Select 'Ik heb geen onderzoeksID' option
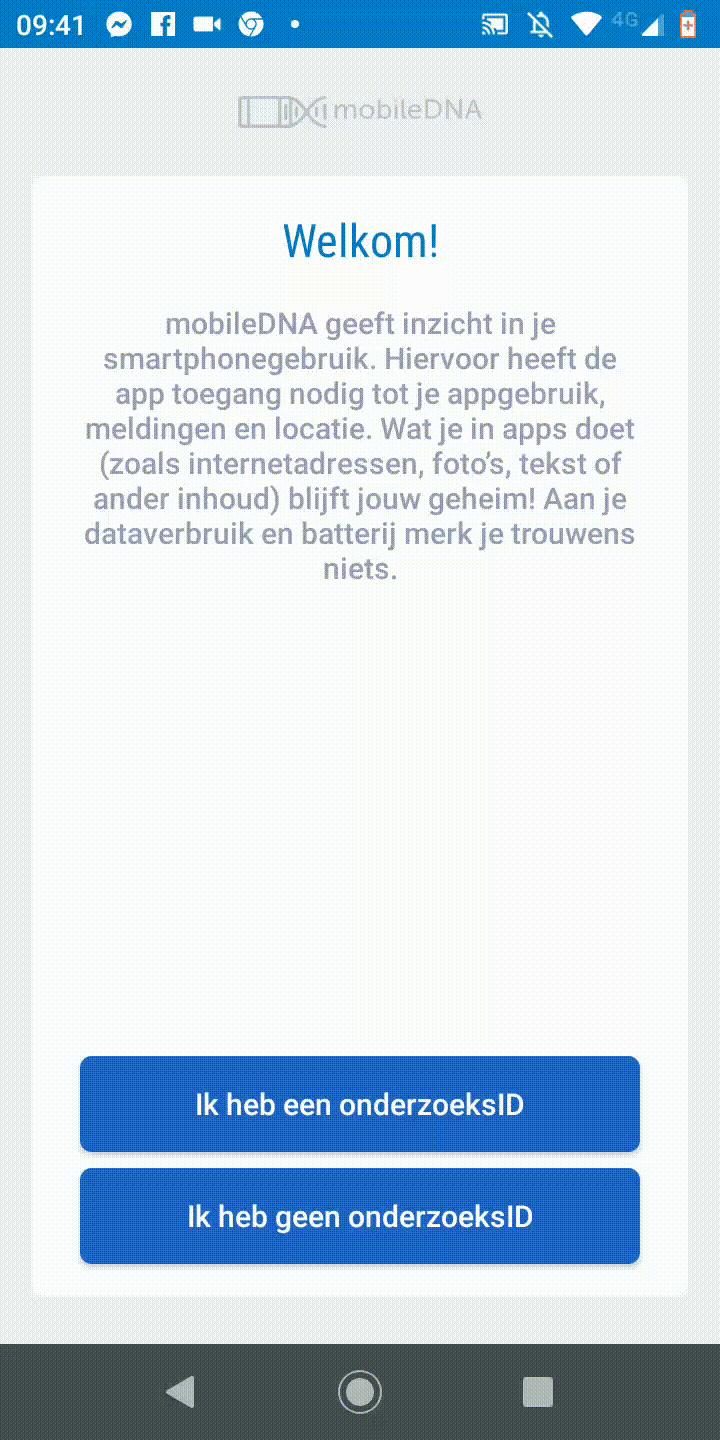Image resolution: width=720 pixels, height=1440 pixels. 360,1216
